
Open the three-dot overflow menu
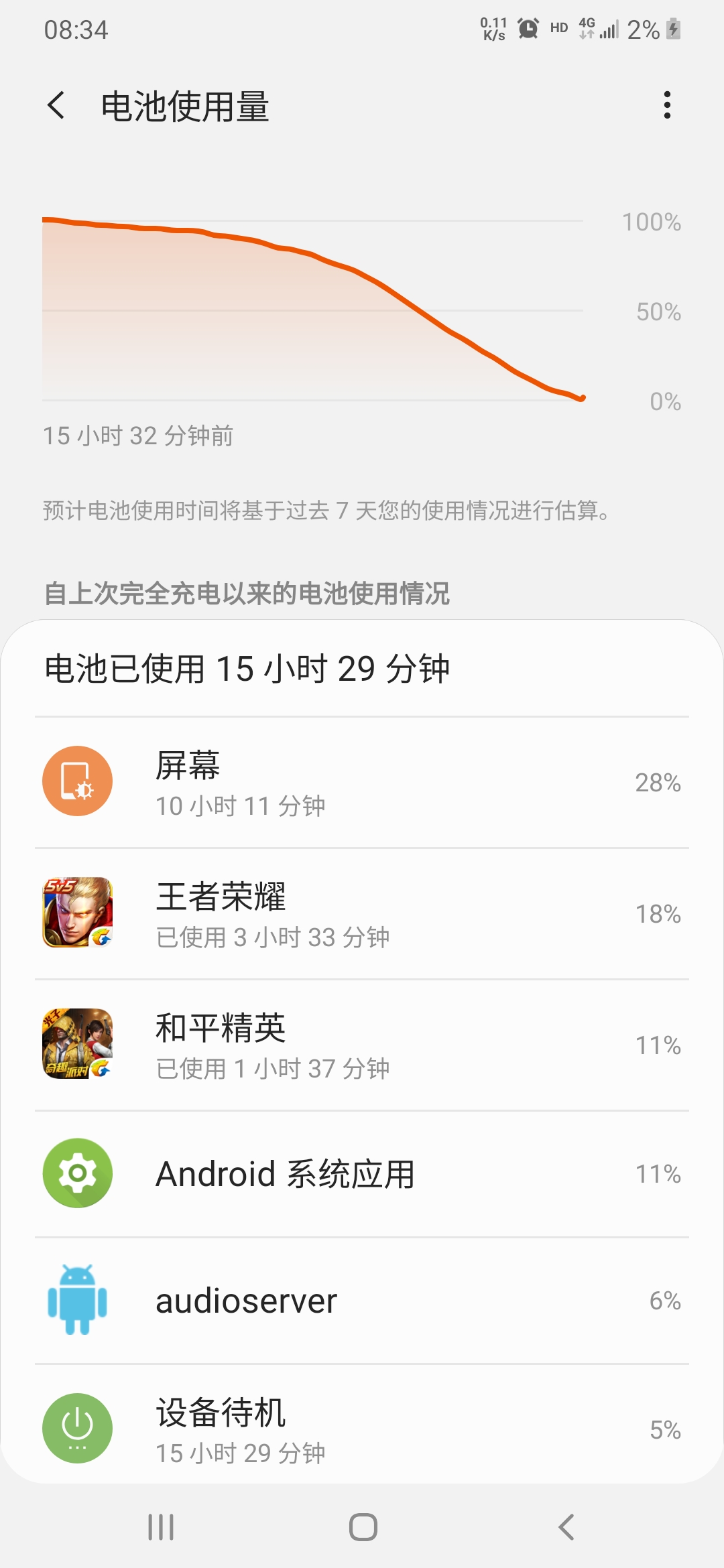coord(666,106)
